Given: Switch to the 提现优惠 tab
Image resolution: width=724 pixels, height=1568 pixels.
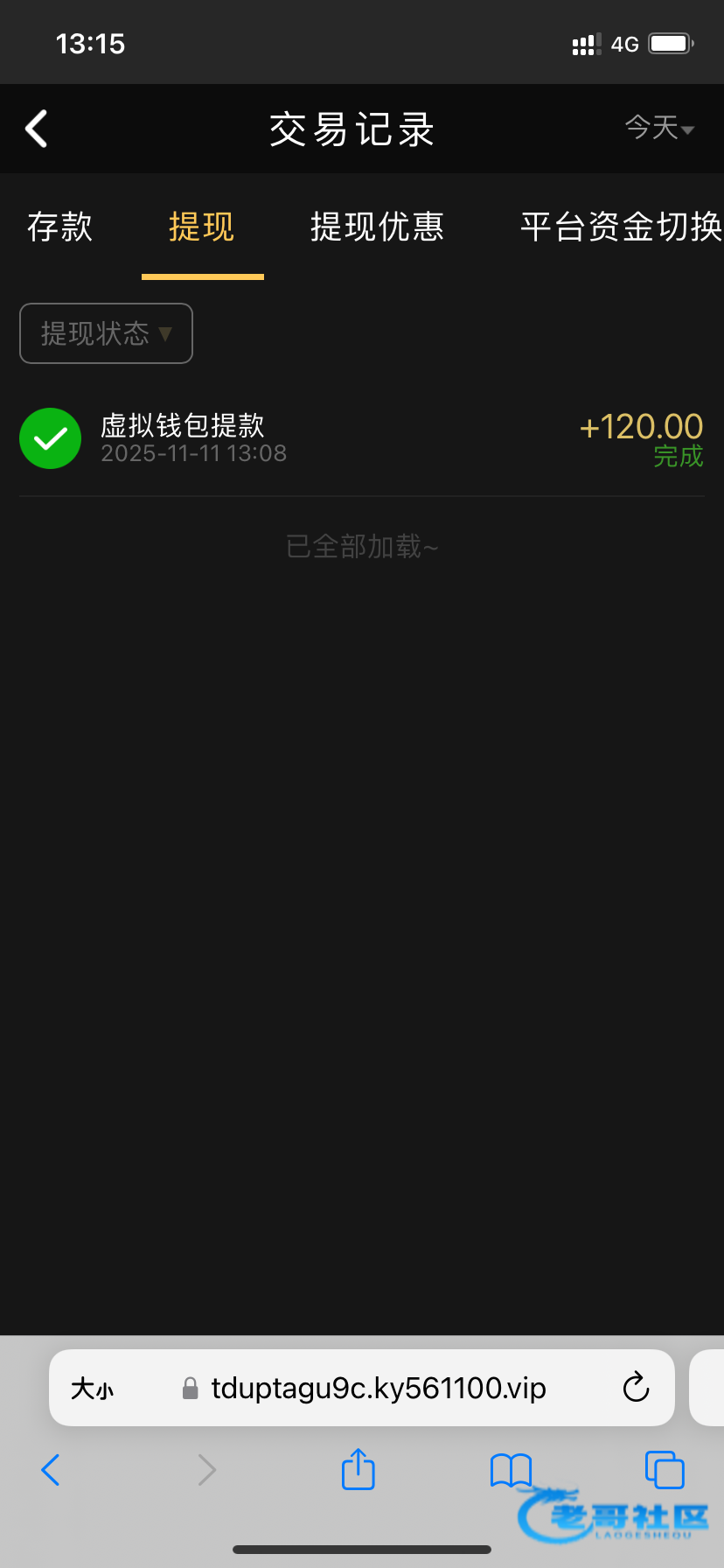Looking at the screenshot, I should 378,227.
